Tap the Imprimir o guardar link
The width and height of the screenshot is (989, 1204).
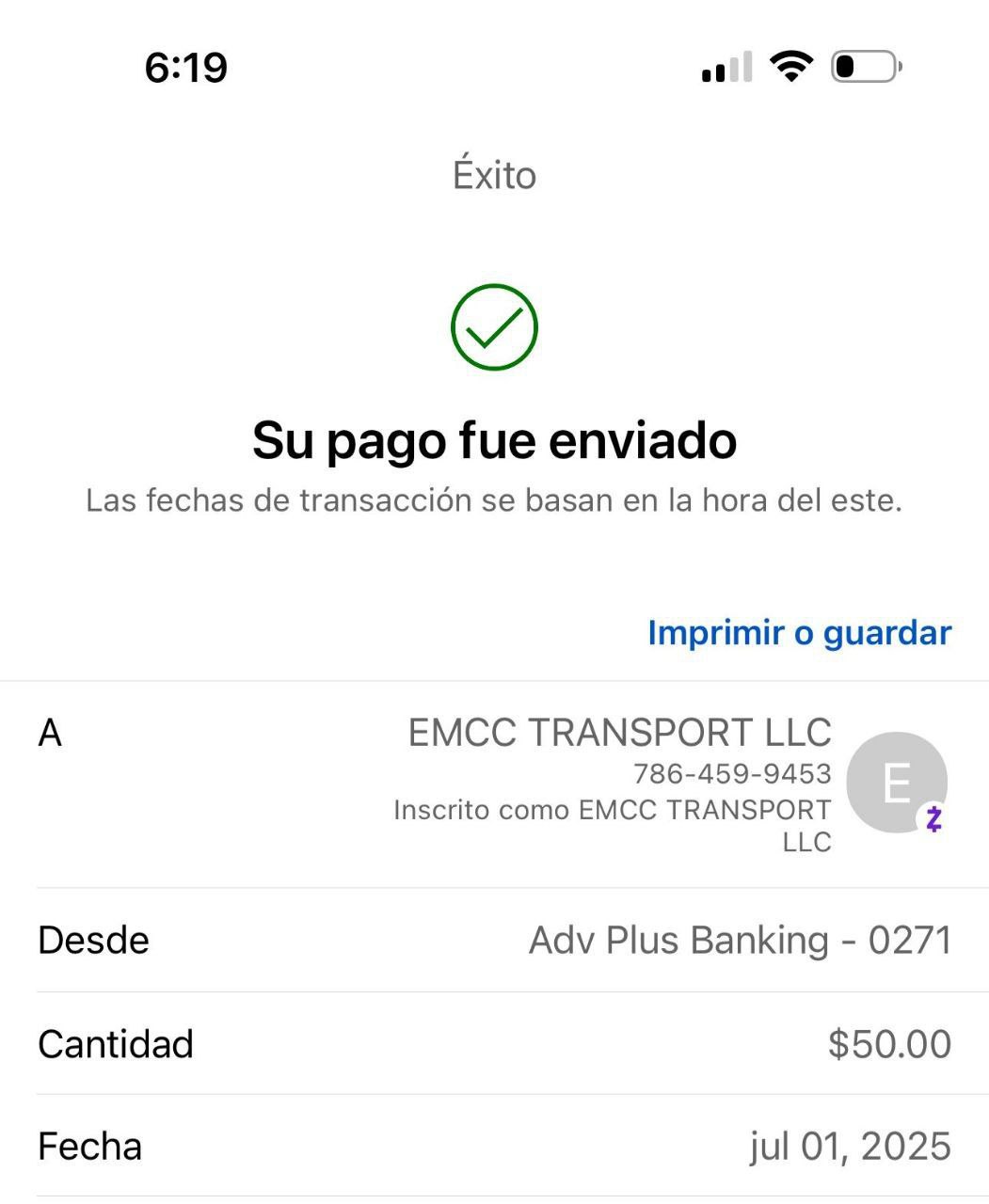click(x=799, y=633)
